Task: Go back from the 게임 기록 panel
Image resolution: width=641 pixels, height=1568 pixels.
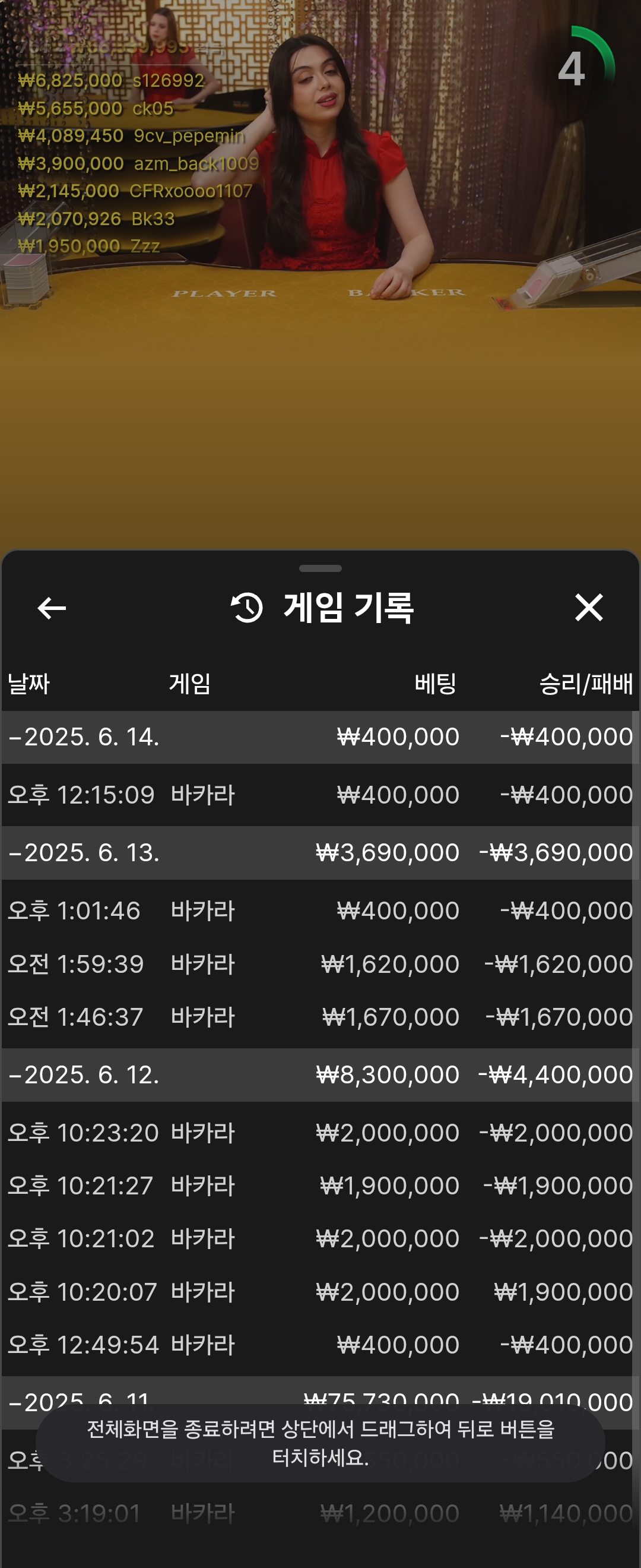Action: tap(52, 608)
